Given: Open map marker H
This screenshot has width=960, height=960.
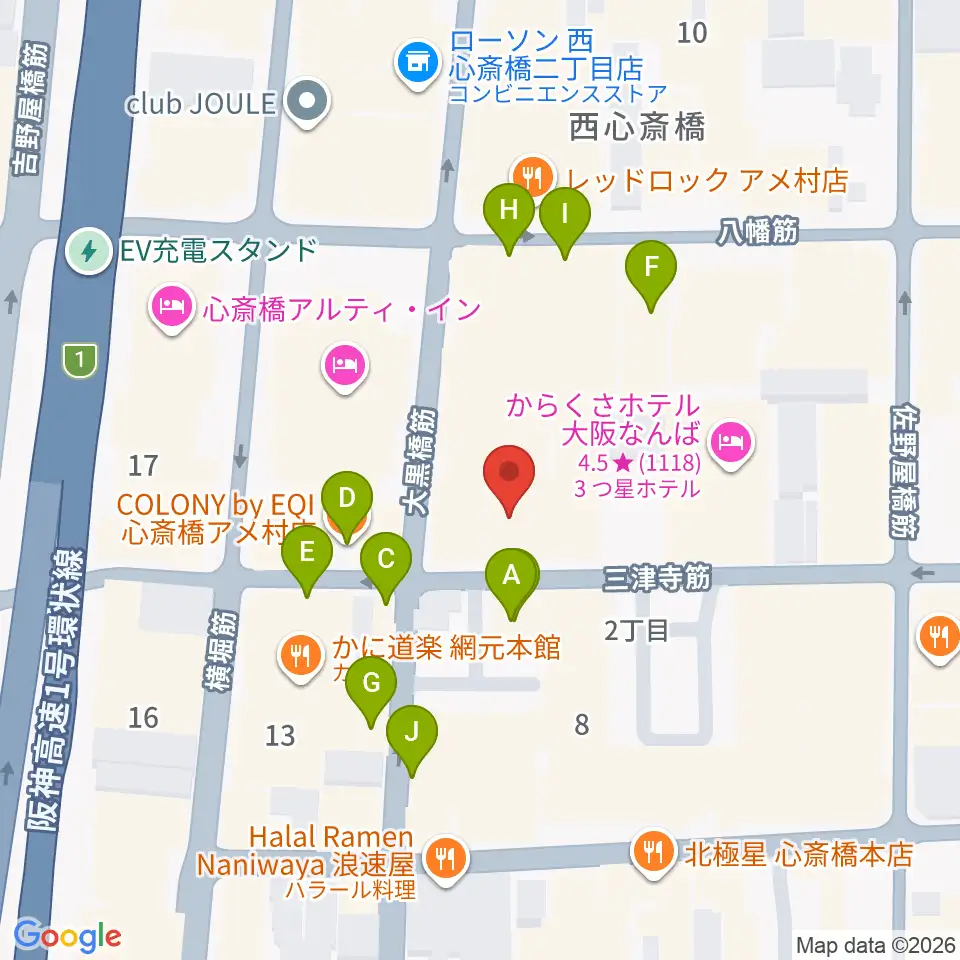Looking at the screenshot, I should click(x=509, y=211).
